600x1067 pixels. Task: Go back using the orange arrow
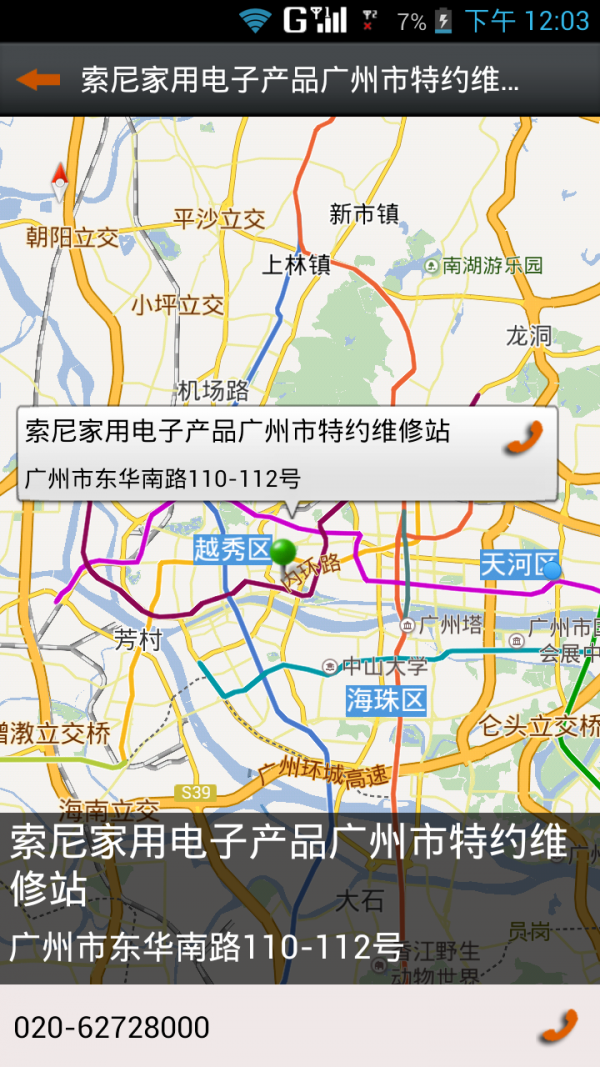(38, 80)
